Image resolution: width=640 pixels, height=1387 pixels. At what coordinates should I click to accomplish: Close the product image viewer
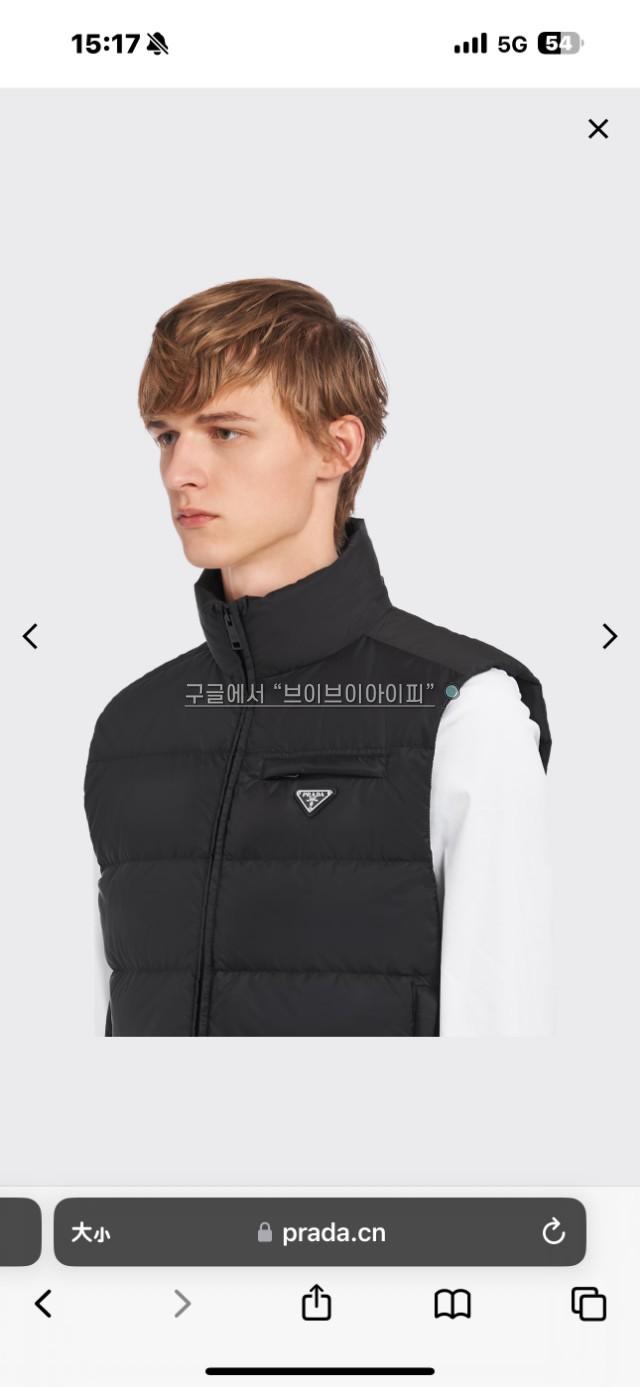[x=598, y=129]
